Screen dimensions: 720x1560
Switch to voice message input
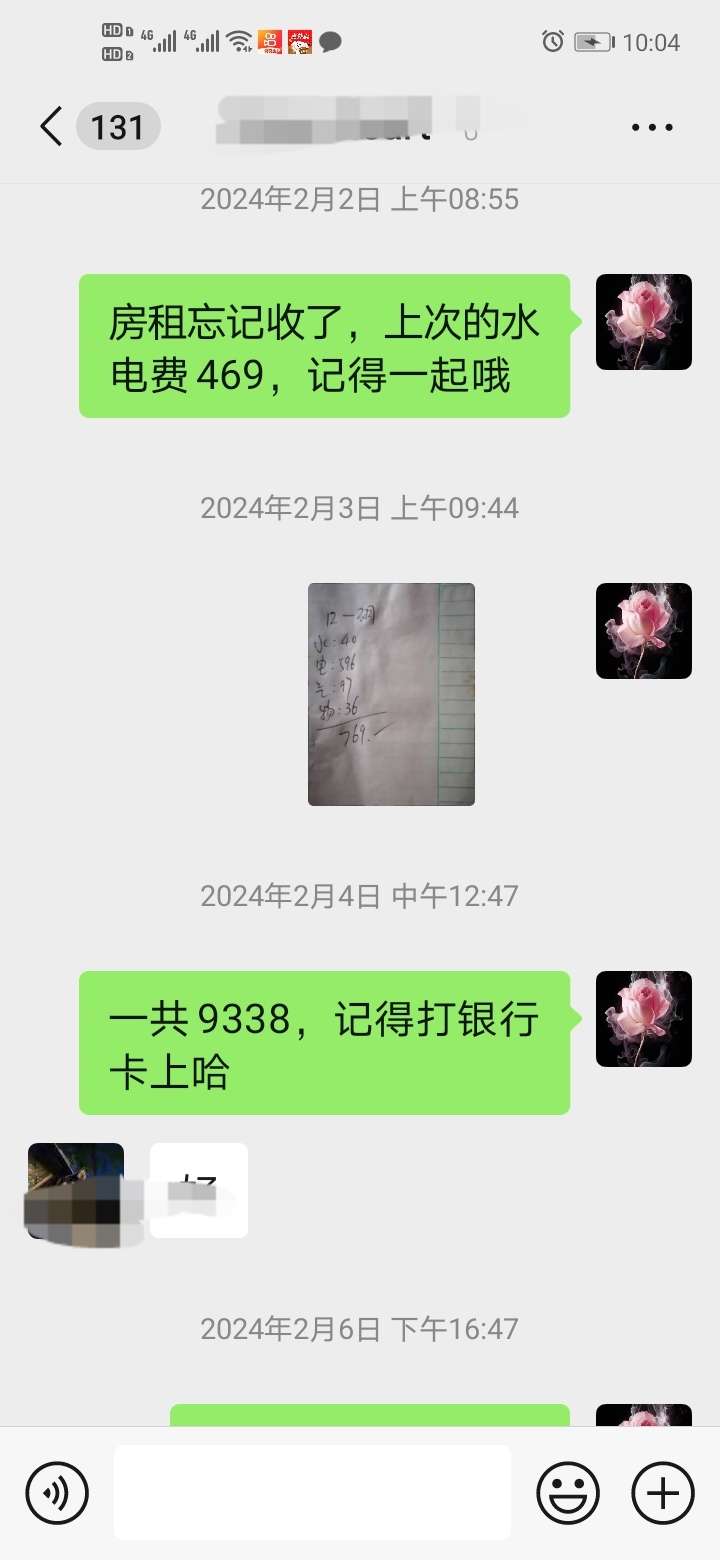[57, 1493]
